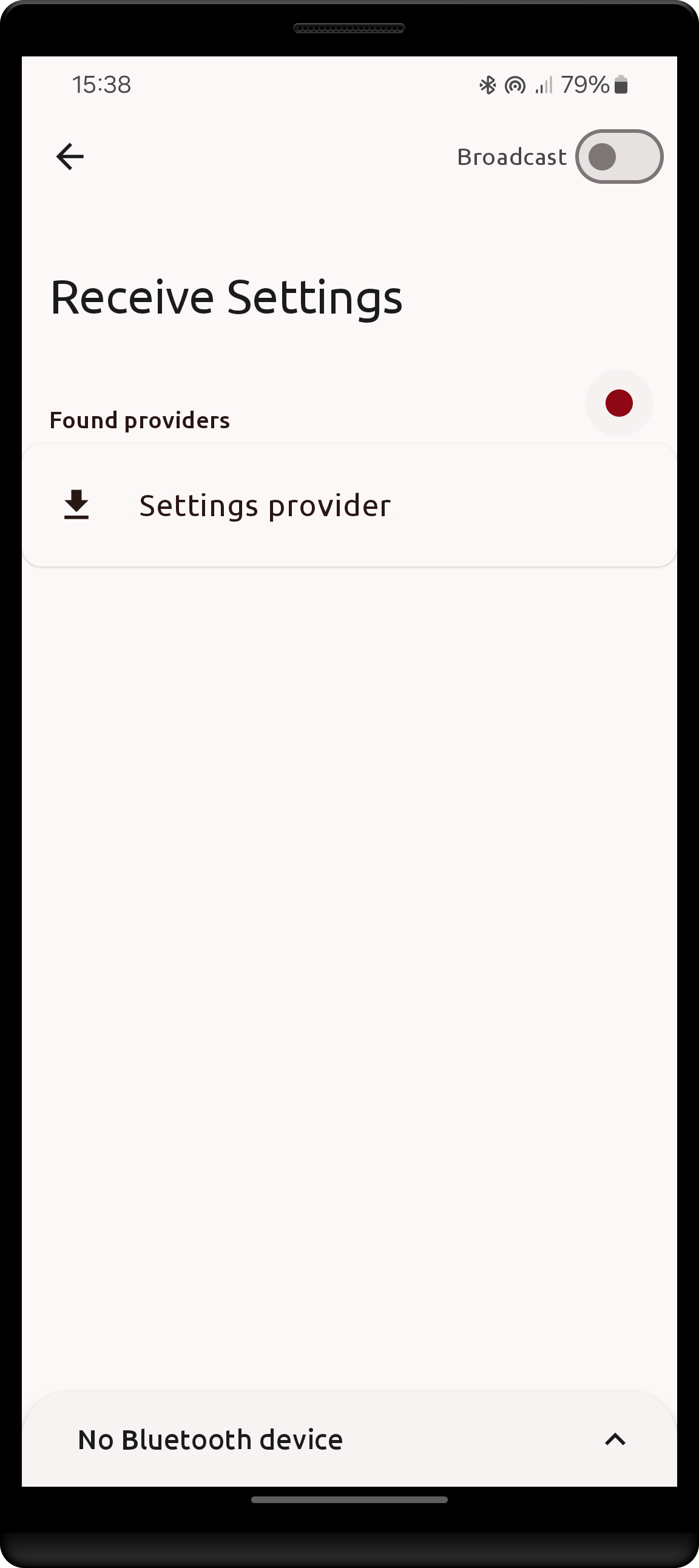Tap the red record button beside Found providers
This screenshot has height=1568, width=699.
(619, 403)
